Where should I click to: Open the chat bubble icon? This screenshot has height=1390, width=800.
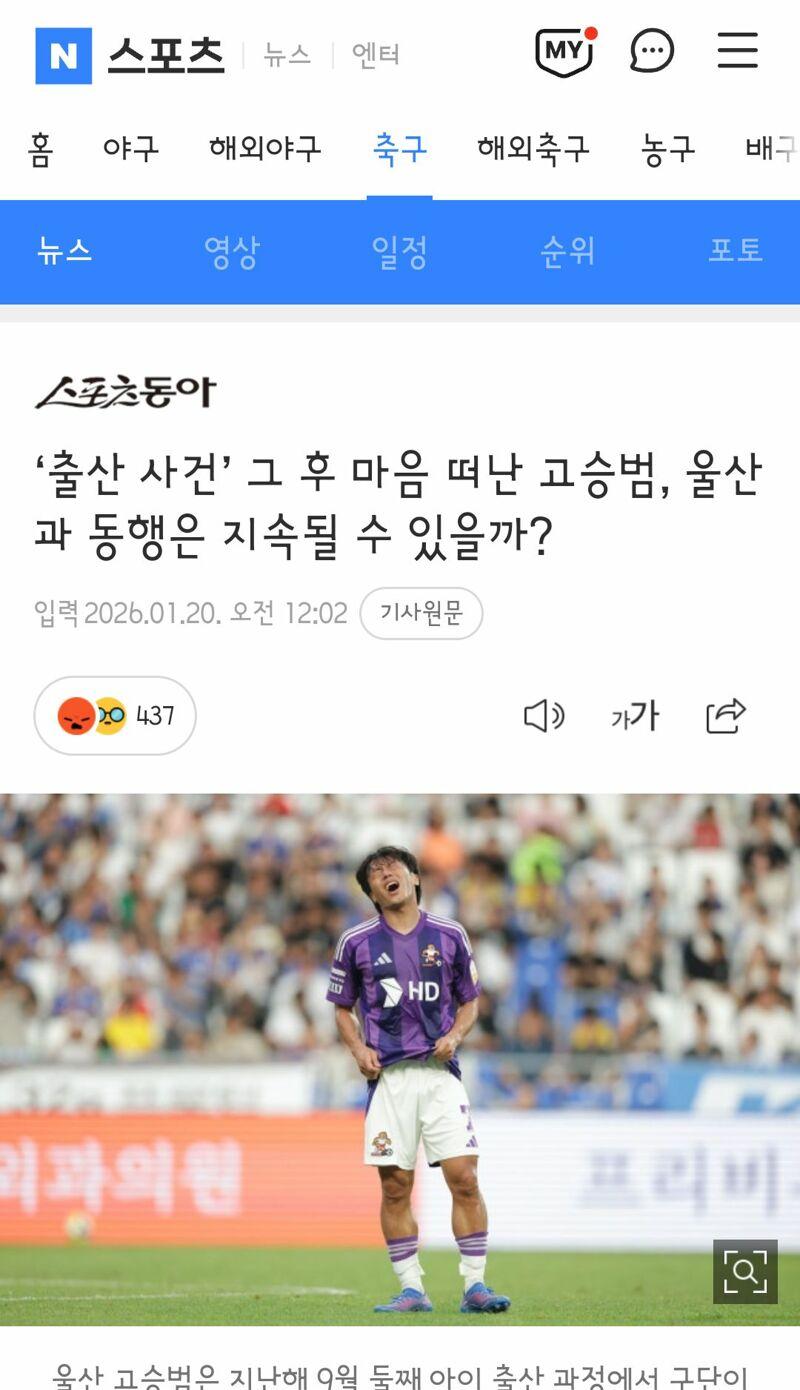[652, 52]
